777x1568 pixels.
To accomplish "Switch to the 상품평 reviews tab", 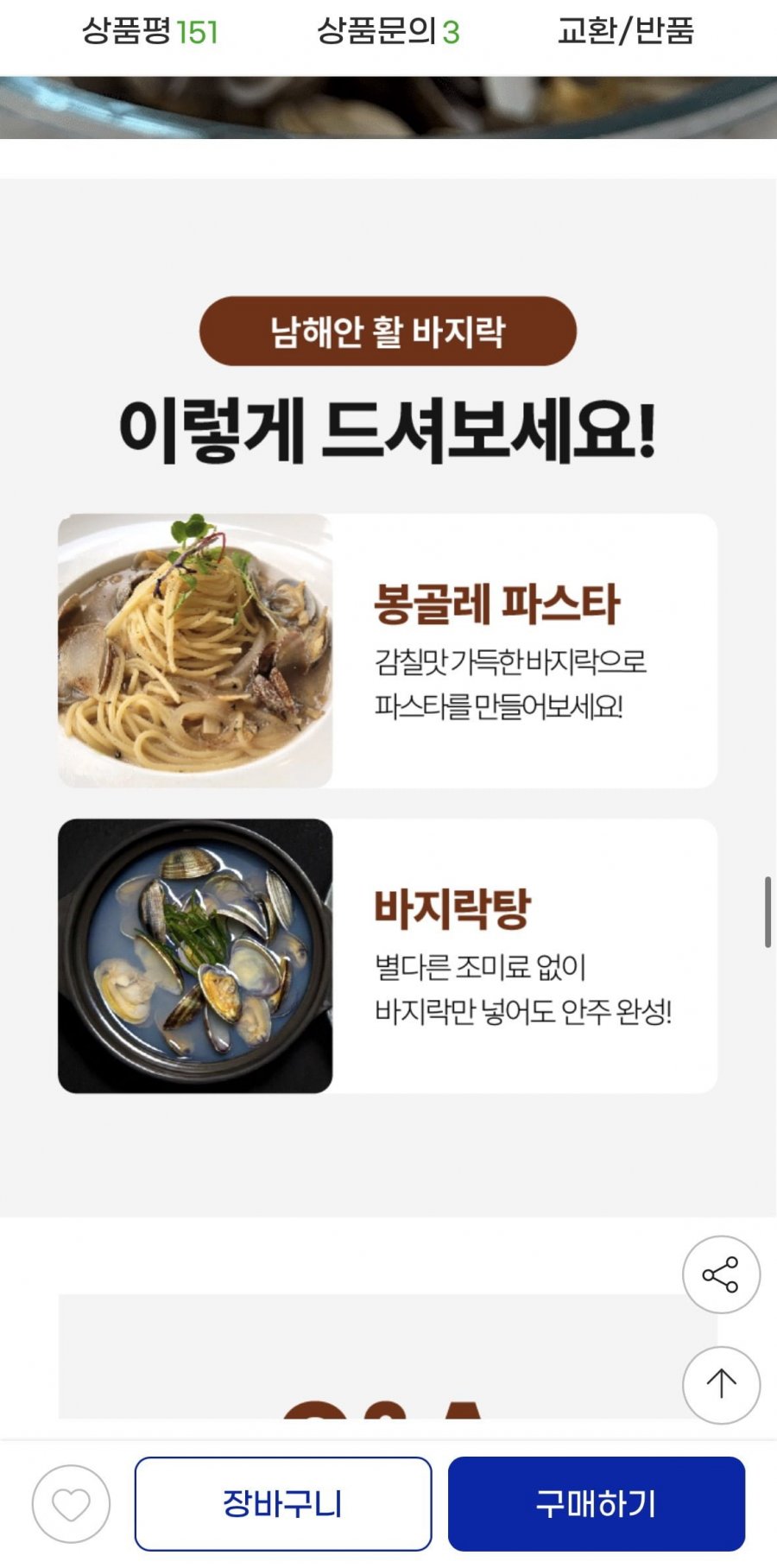I will (150, 32).
